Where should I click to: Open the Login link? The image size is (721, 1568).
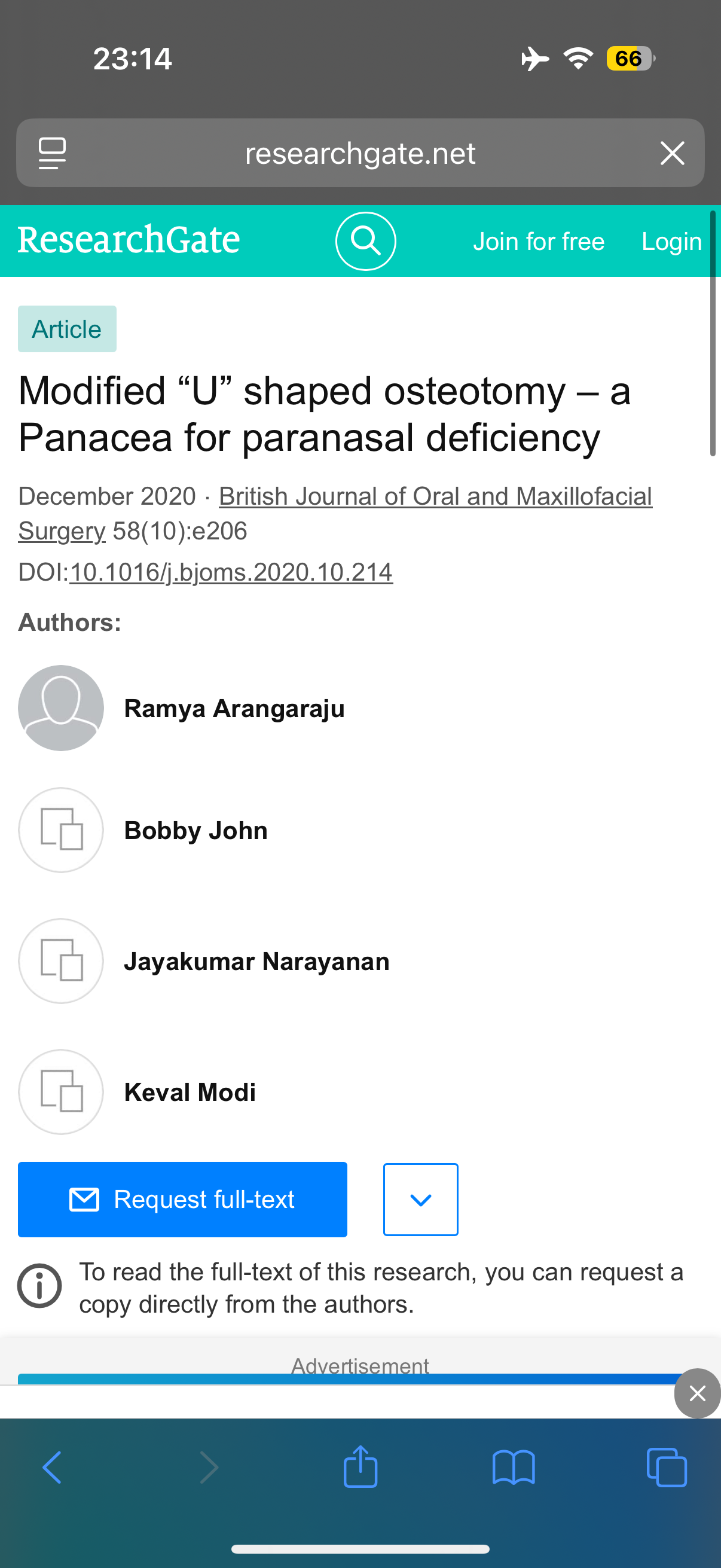[x=671, y=242]
